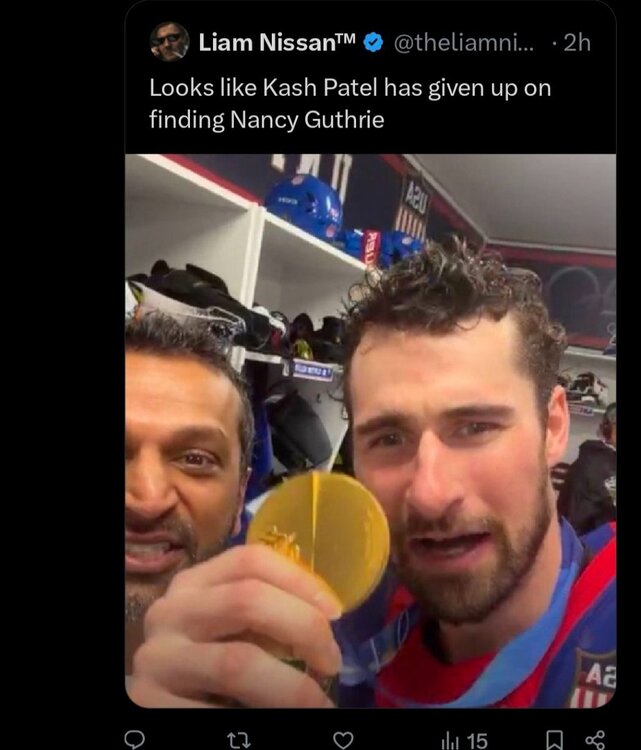Viewport: 641px width, 750px height.
Task: View post analytics showing 15 views
Action: pyautogui.click(x=464, y=740)
